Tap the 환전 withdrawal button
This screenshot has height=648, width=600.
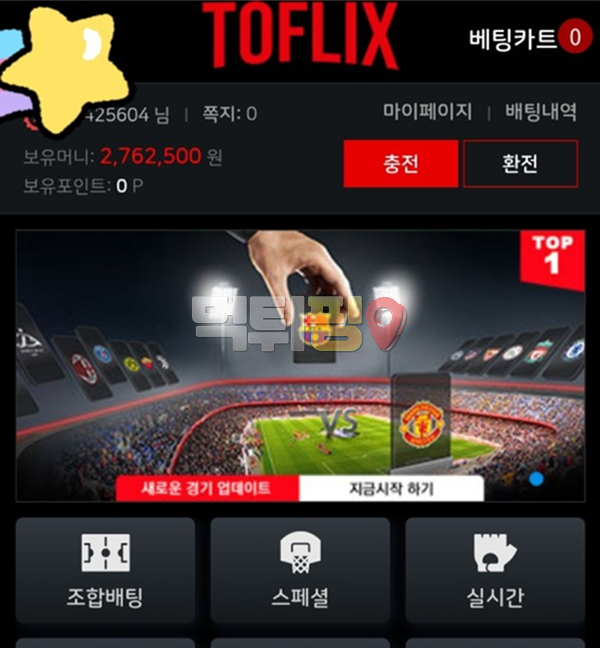coord(520,164)
